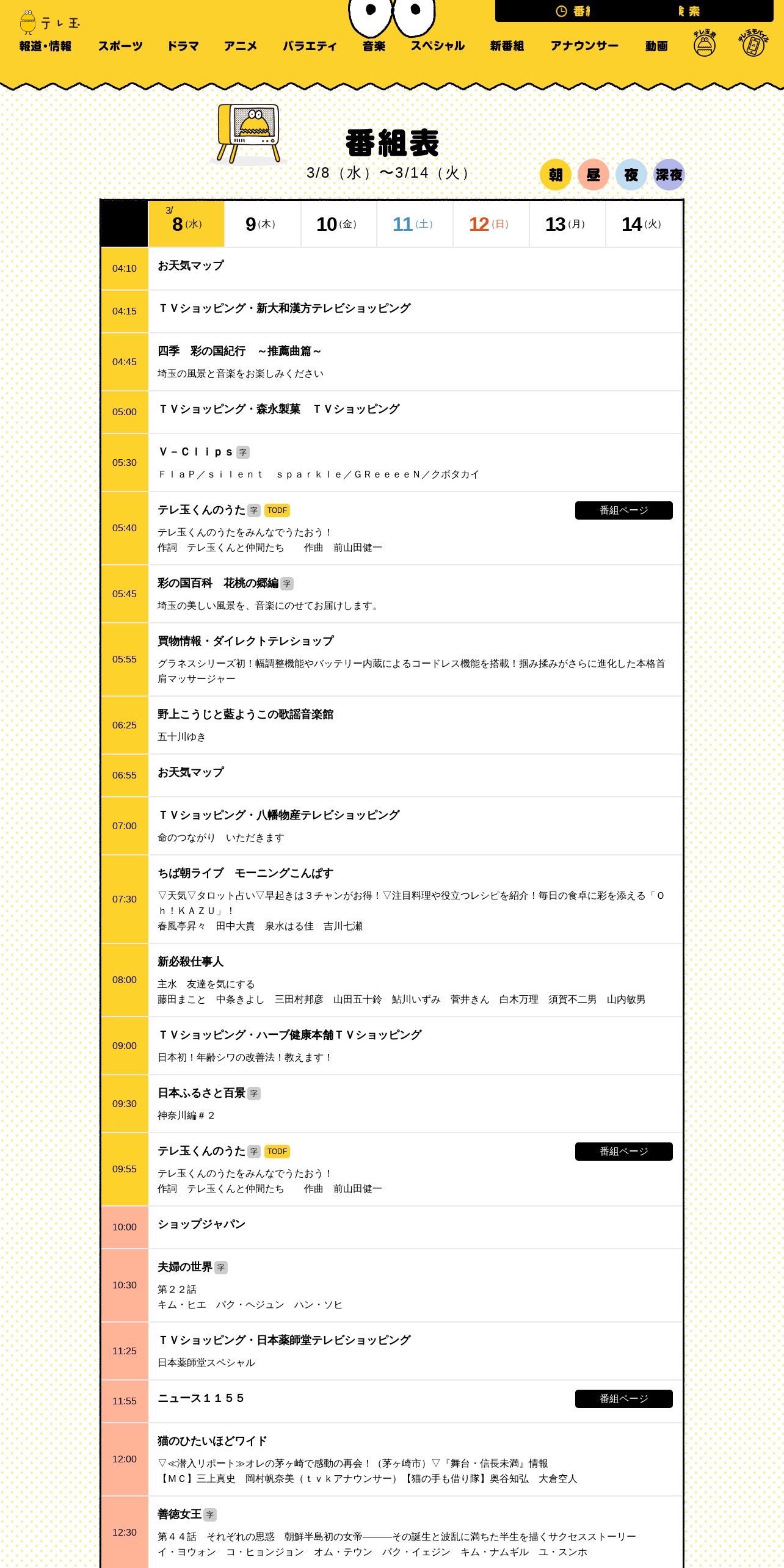Switch to the 11 (土) schedule tab
The image size is (784, 1568).
click(415, 224)
